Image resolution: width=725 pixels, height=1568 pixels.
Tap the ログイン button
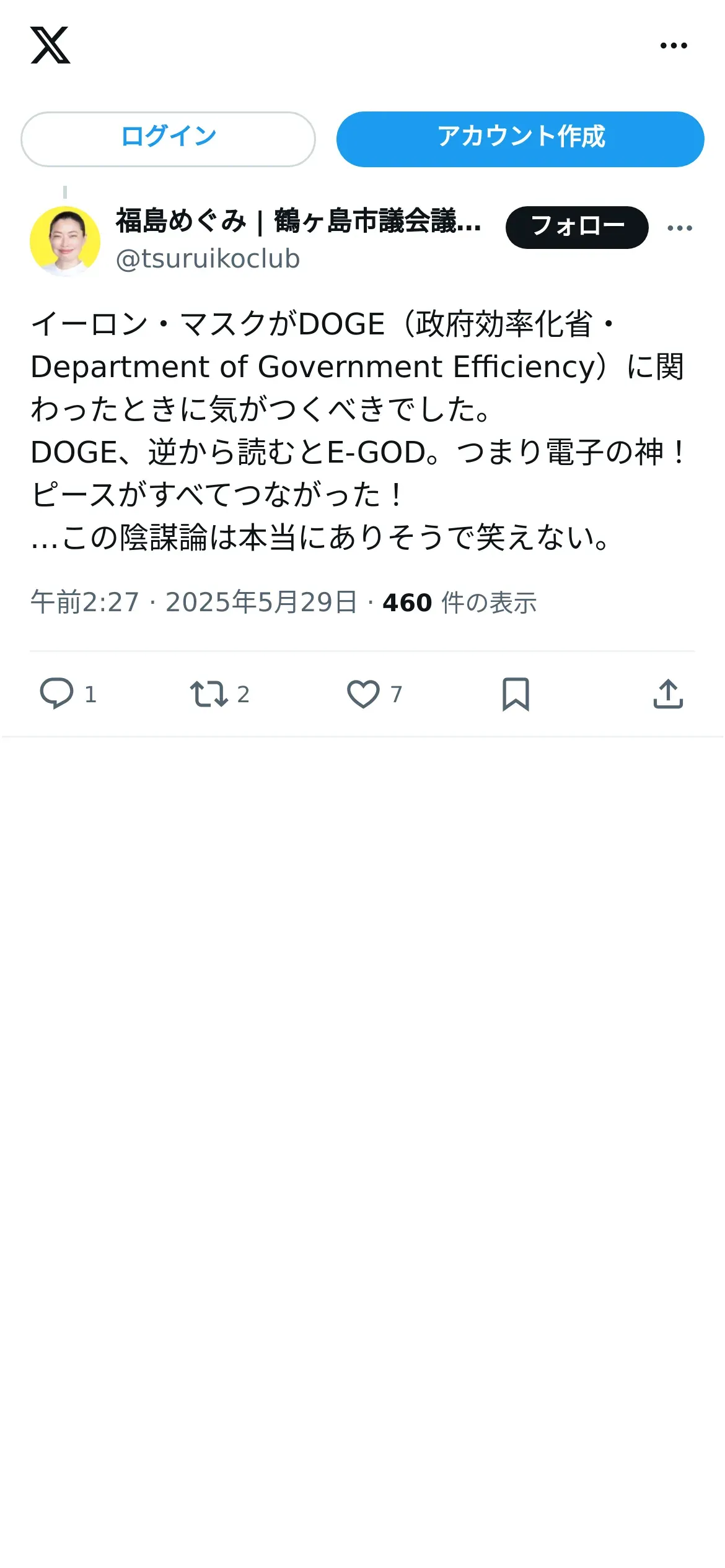168,139
